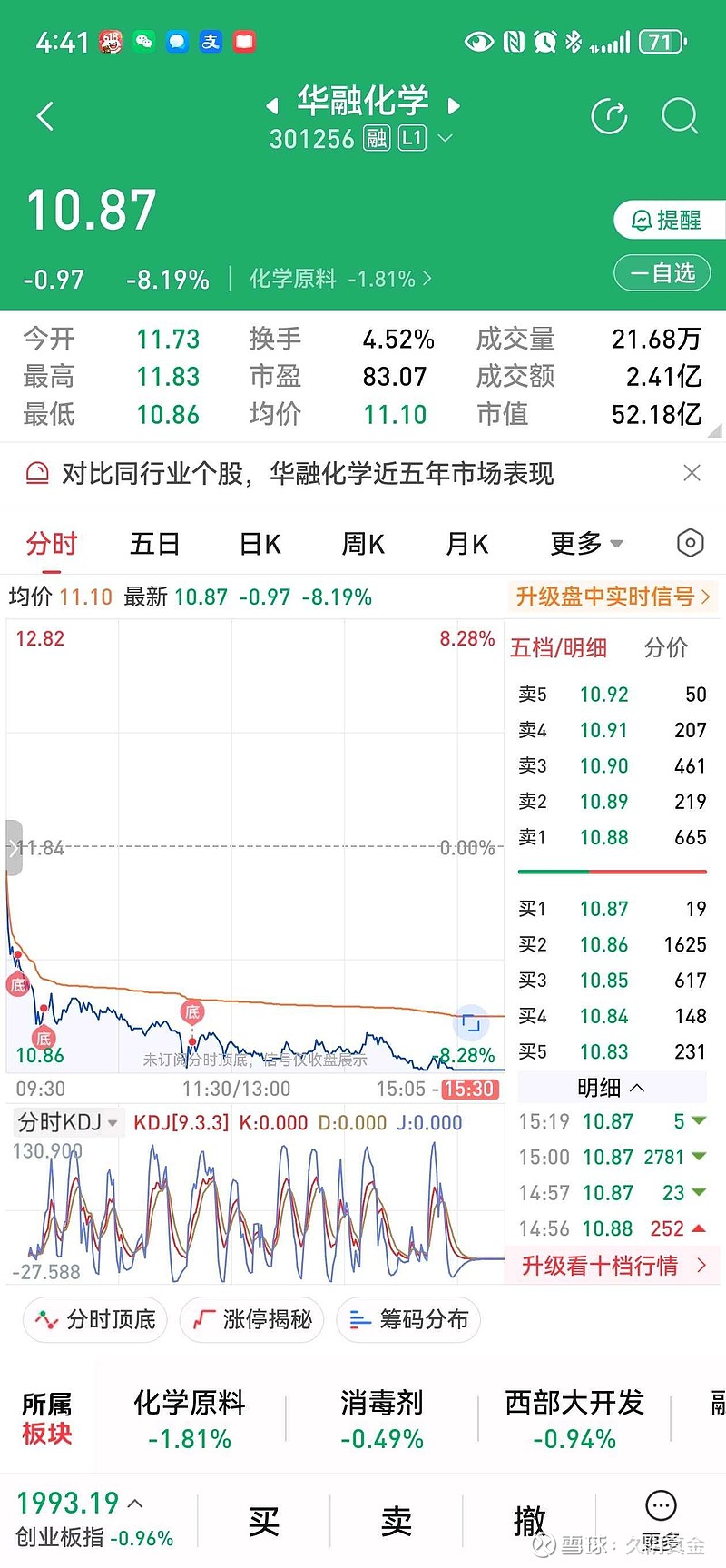Select the 周K chart tab
This screenshot has width=726, height=1568.
(x=363, y=544)
